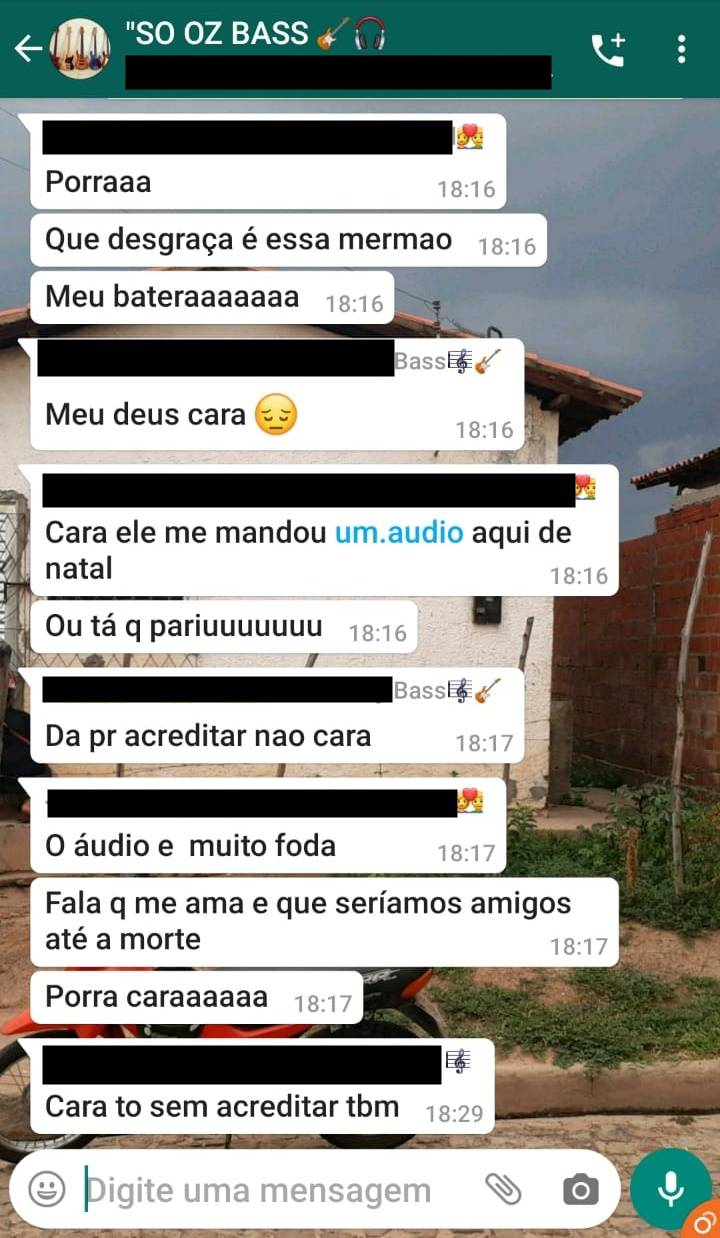Open the overflow menu
This screenshot has width=720, height=1238.
(x=681, y=48)
